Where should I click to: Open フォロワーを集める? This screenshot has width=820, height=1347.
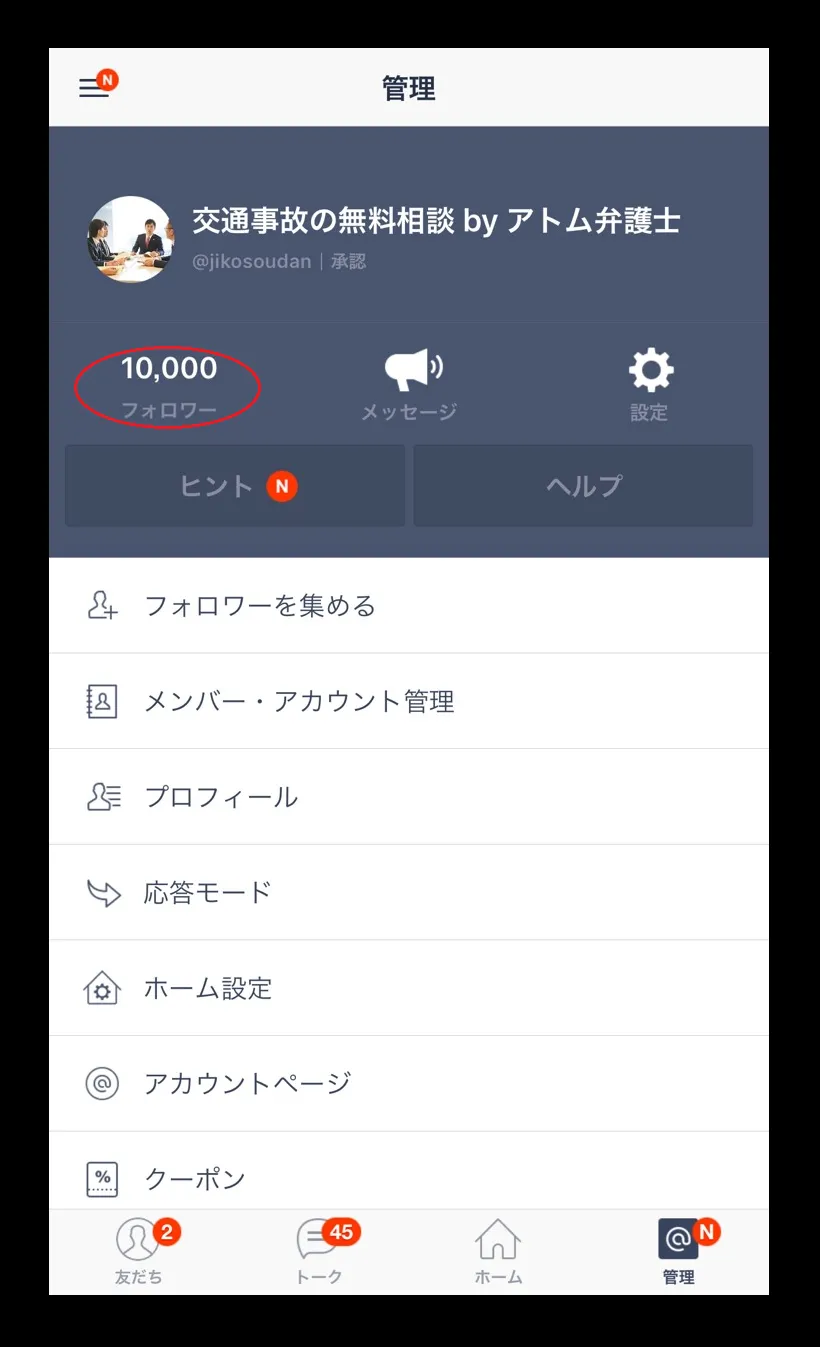pos(408,606)
